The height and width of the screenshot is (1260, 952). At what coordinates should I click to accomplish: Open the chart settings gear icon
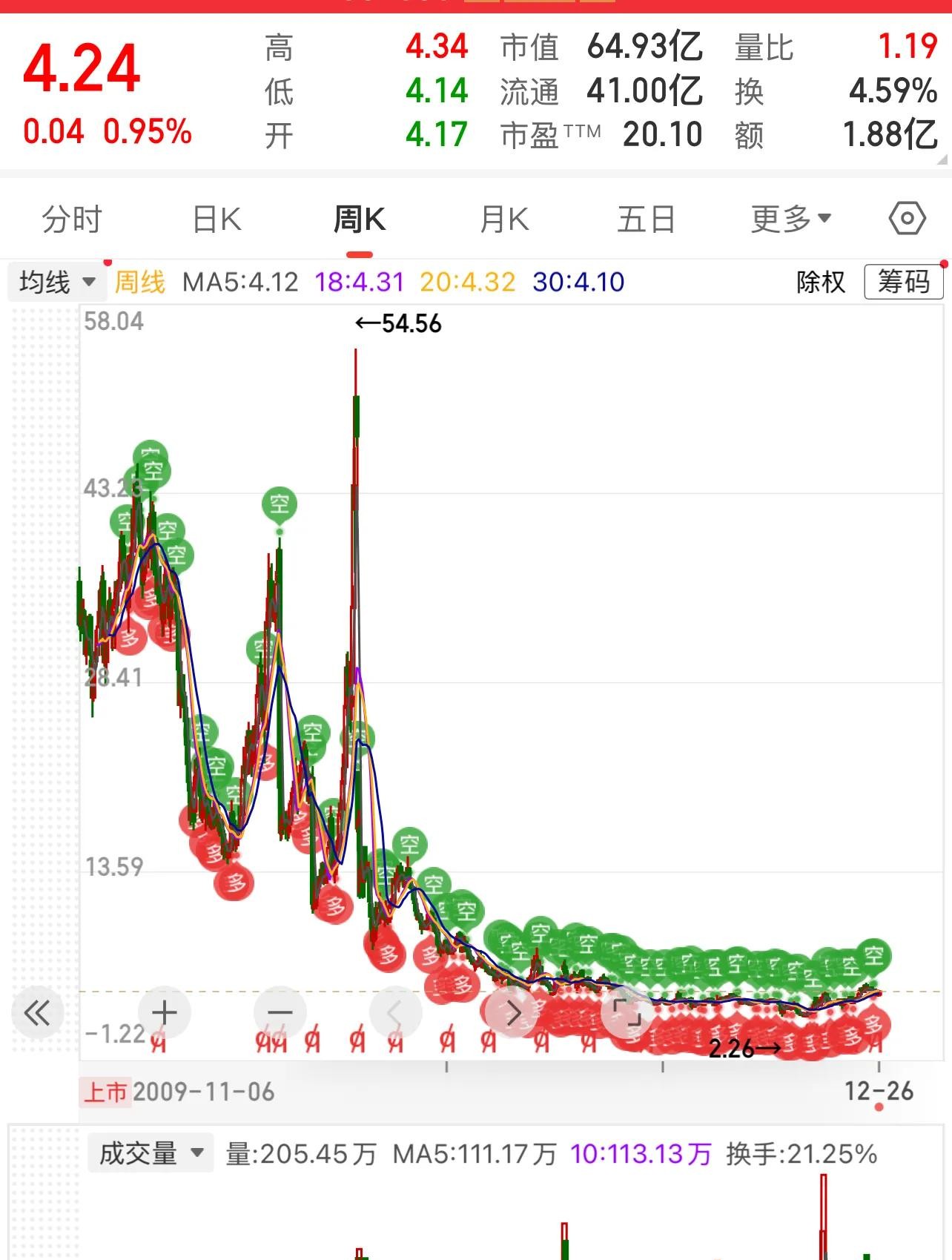906,219
